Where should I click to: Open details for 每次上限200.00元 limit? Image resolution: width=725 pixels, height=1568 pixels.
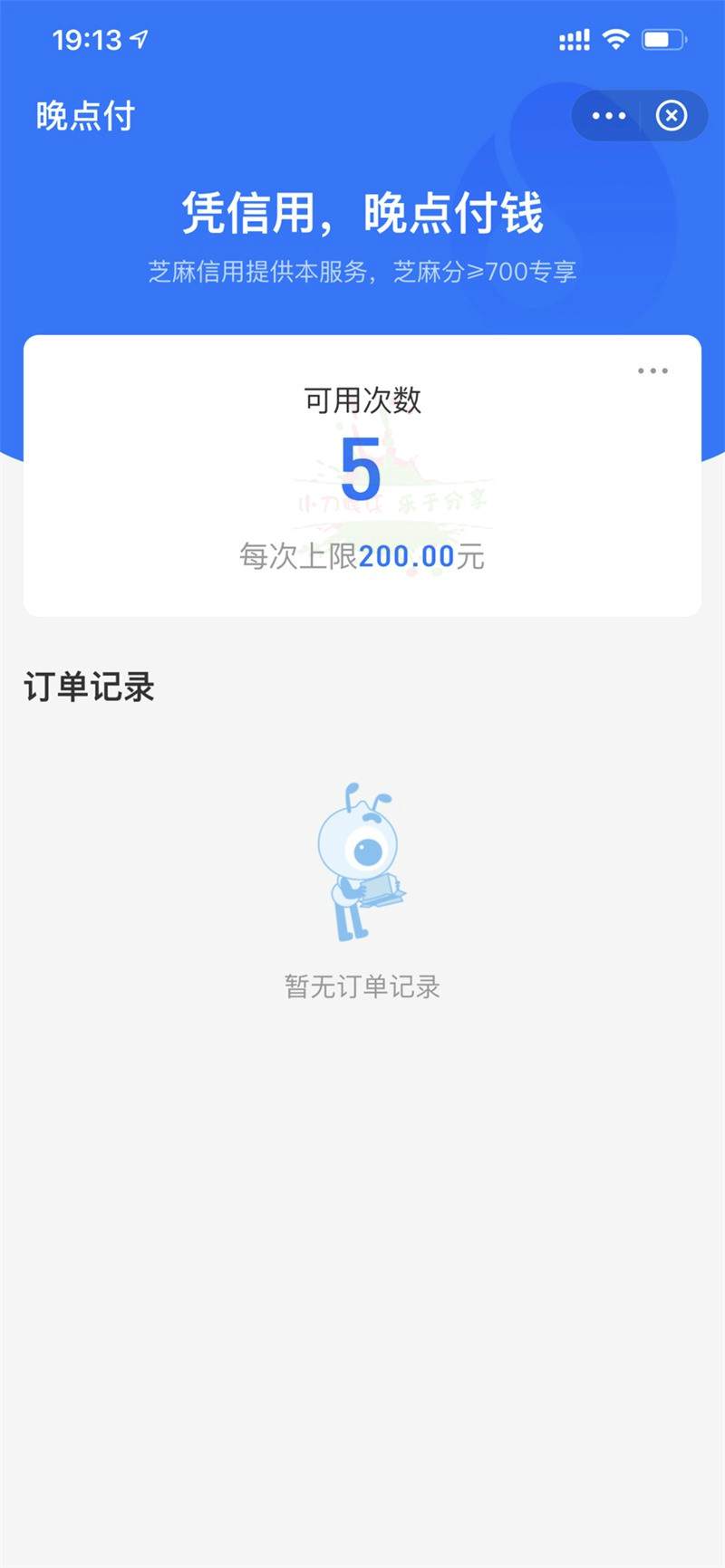(362, 556)
